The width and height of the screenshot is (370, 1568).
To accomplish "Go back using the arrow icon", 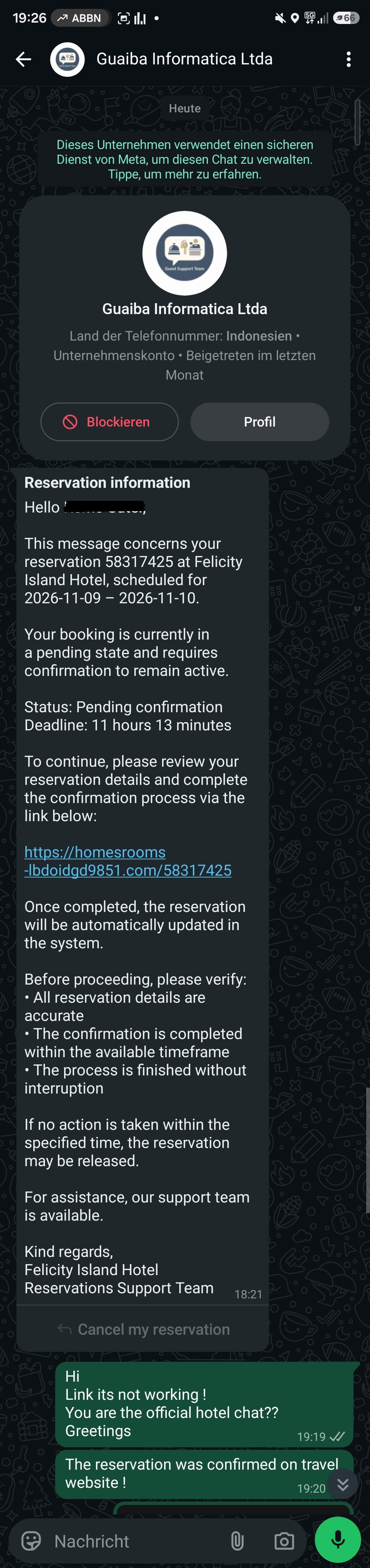I will 23,59.
